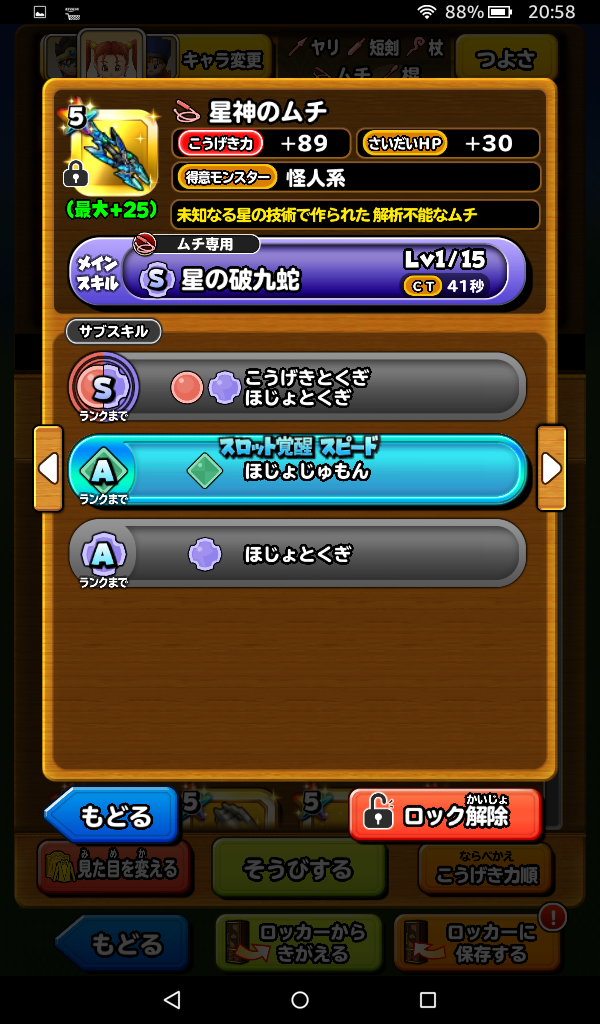The height and width of the screenshot is (1024, 600).
Task: Select the S rank こうげきとくぎ sub-skill slot
Action: coord(296,387)
